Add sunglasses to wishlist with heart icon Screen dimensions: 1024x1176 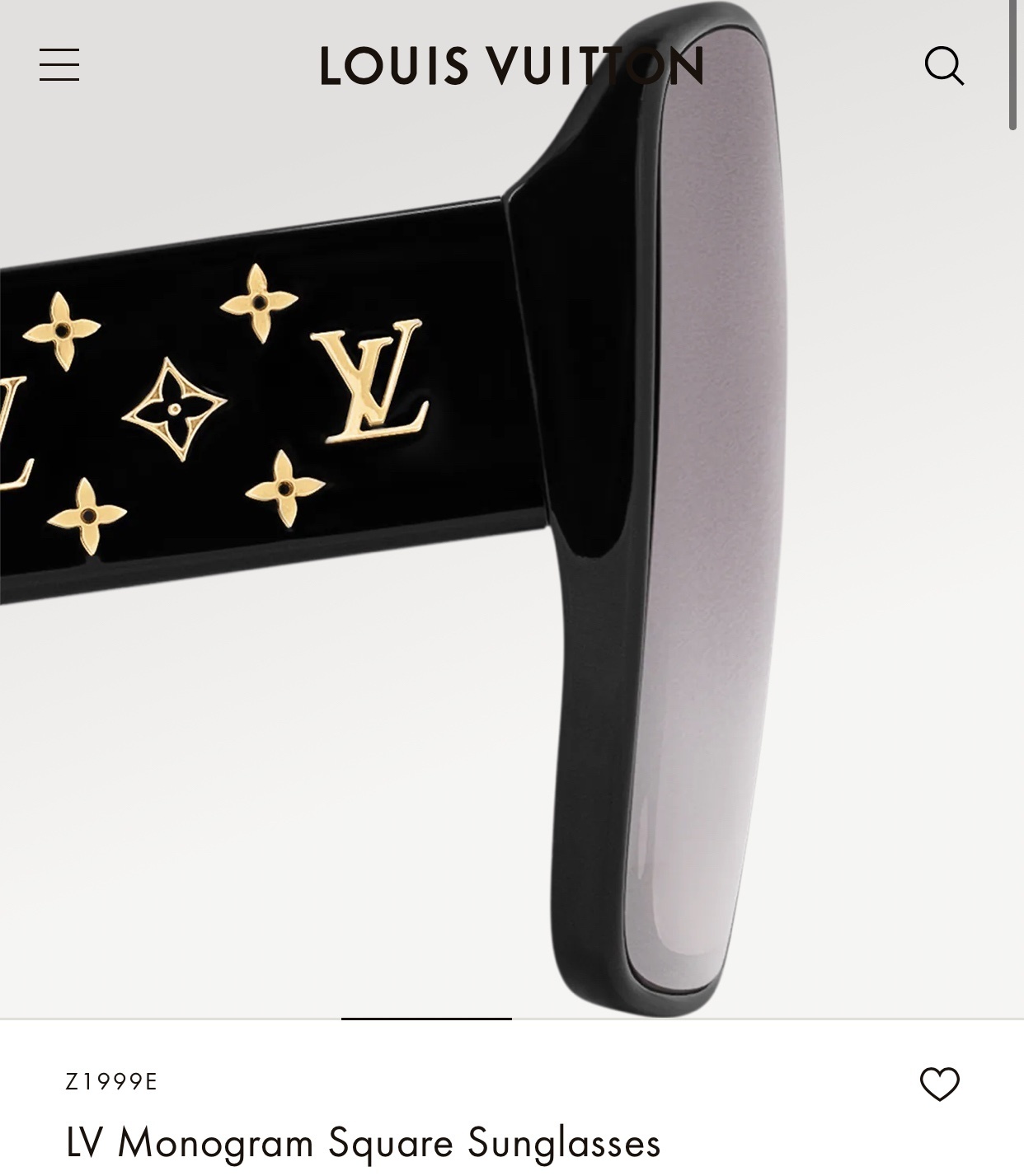939,1084
